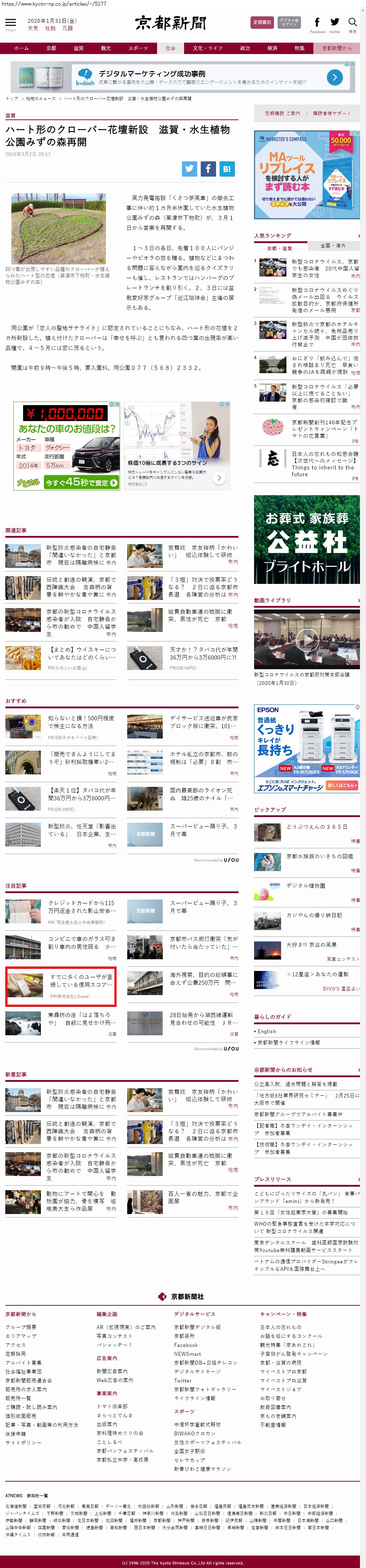Switch ranking to the 全国・海外 tab
The height and width of the screenshot is (1568, 366).
click(333, 245)
